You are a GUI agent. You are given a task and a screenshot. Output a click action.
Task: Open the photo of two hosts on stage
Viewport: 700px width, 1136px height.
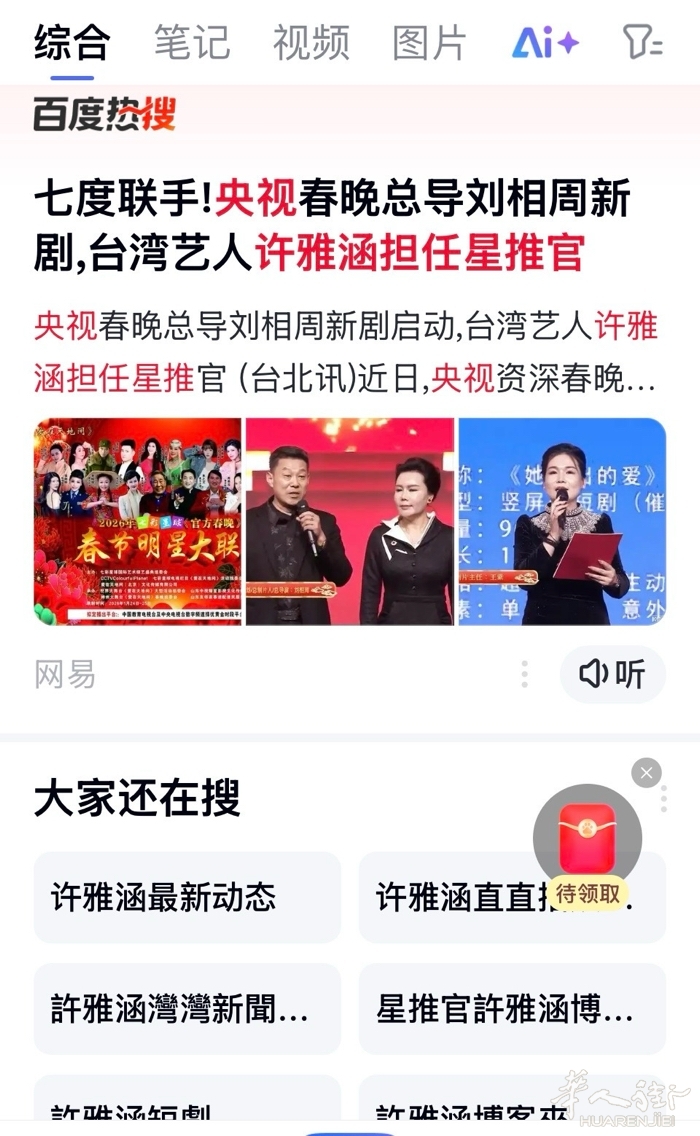[350, 521]
